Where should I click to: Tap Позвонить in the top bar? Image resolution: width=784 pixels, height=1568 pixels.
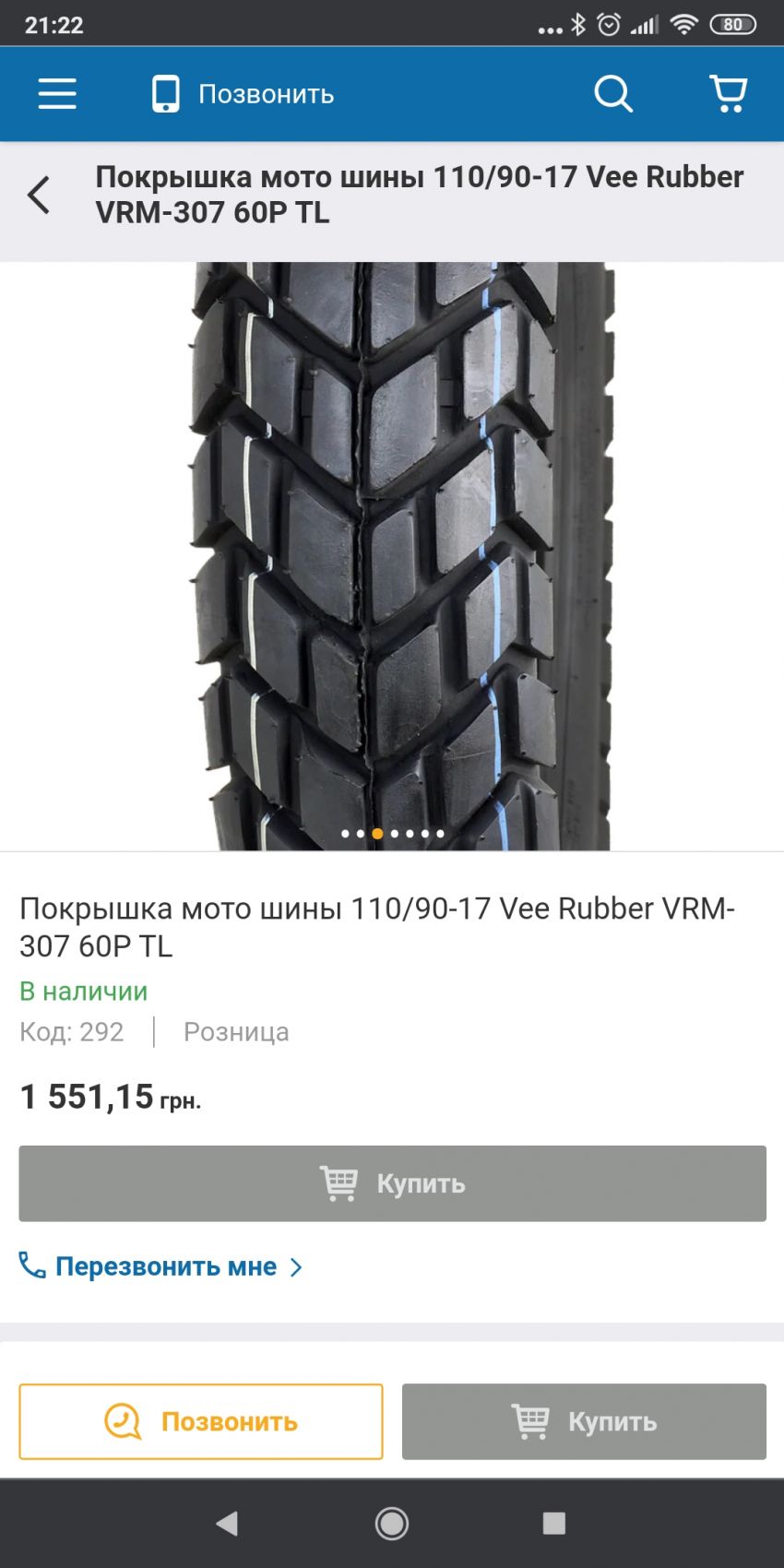244,94
